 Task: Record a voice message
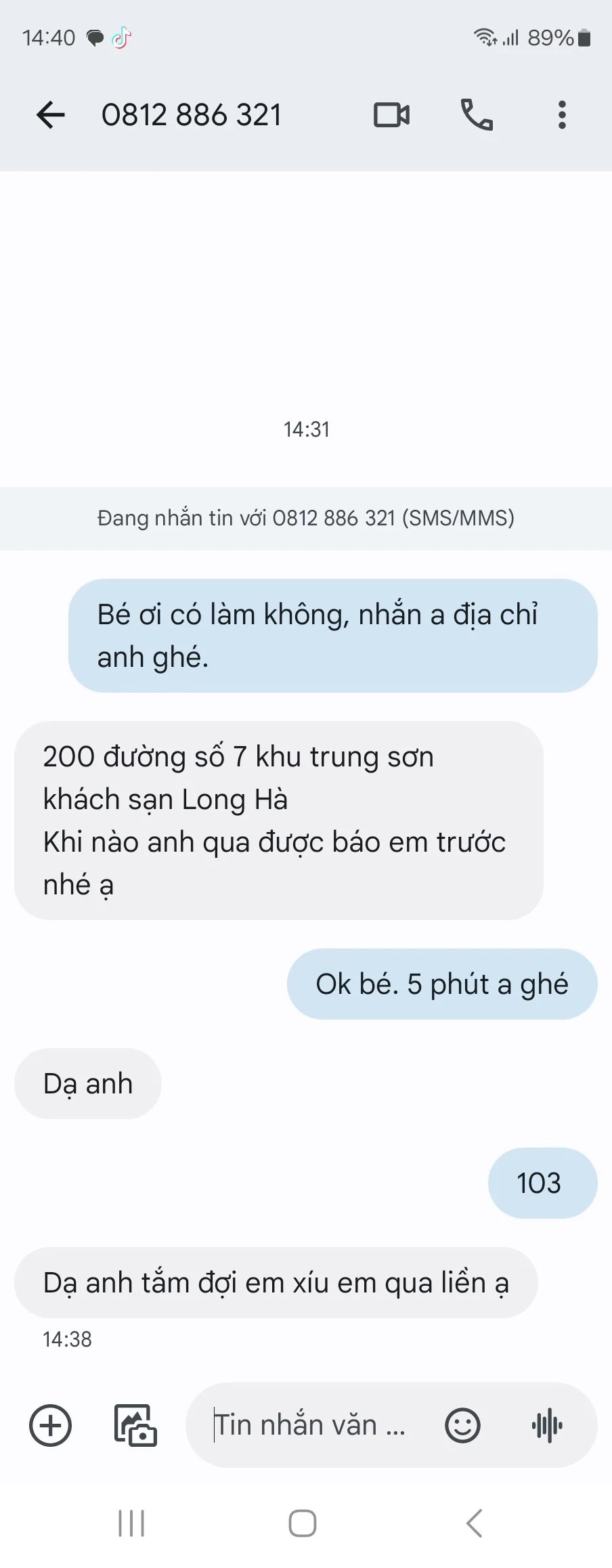[x=547, y=1425]
